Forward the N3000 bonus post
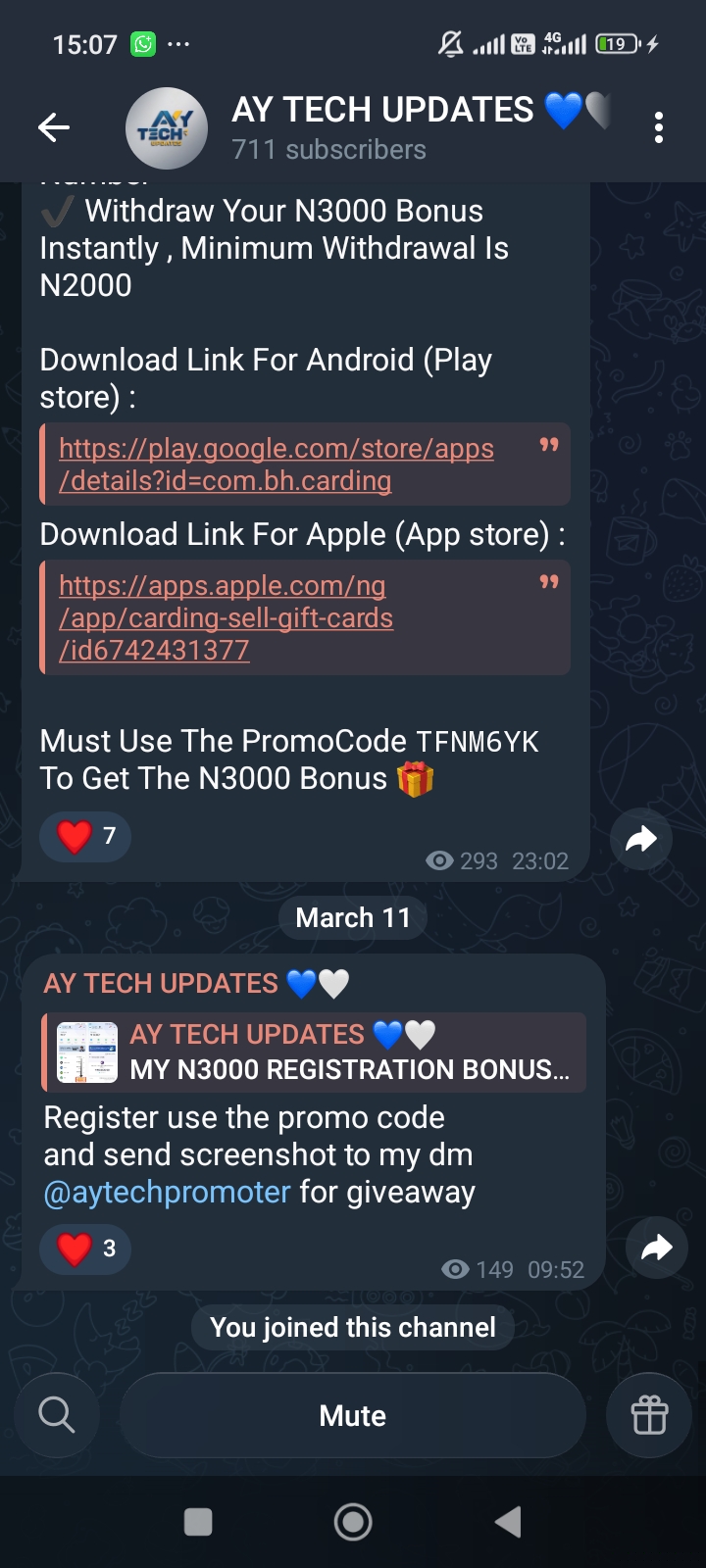 (x=640, y=839)
